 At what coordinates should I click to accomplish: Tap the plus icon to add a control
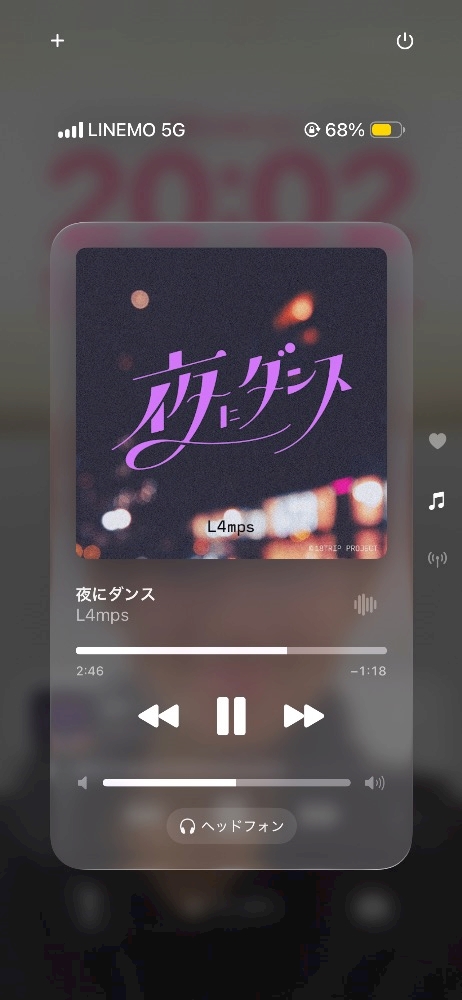point(57,41)
